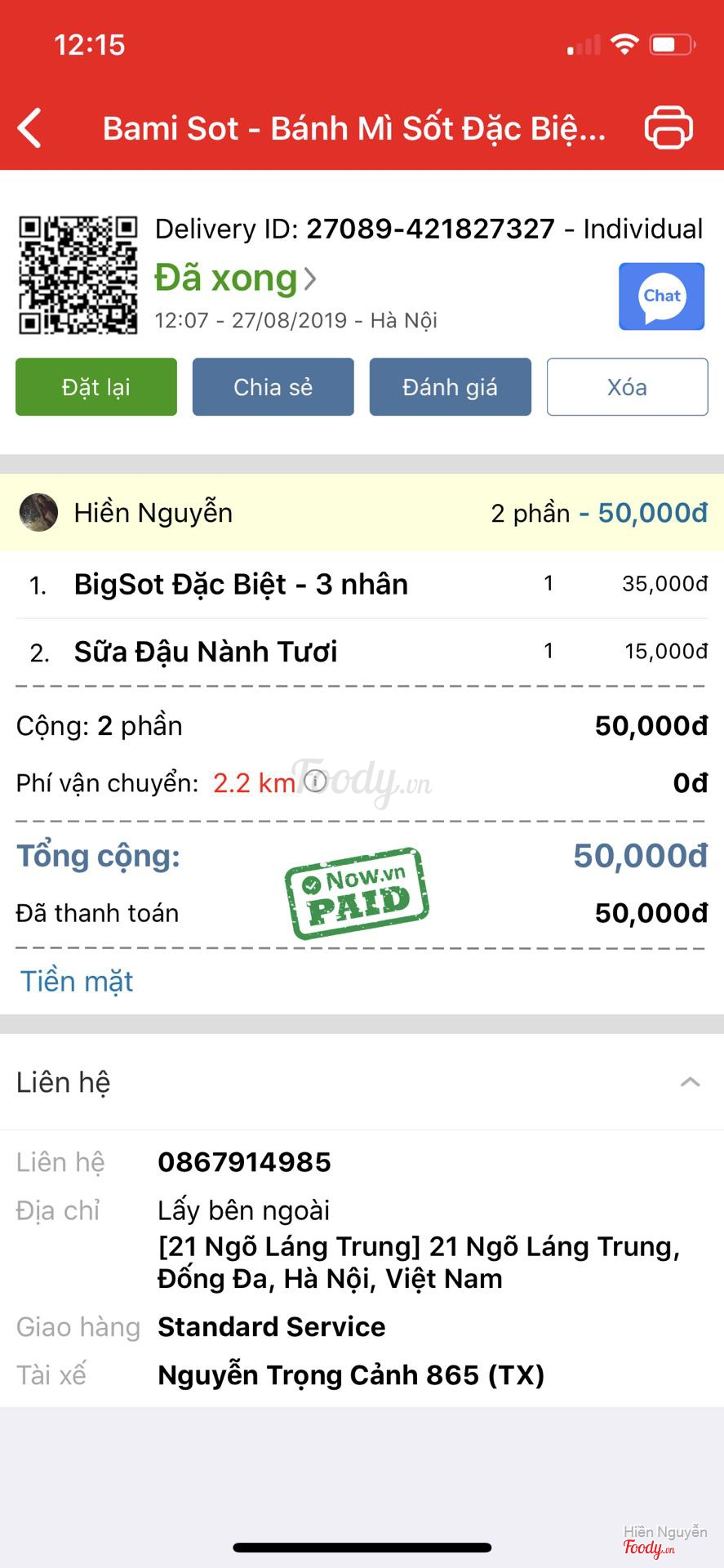
Task: Delete the order with Xóa
Action: pyautogui.click(x=627, y=387)
